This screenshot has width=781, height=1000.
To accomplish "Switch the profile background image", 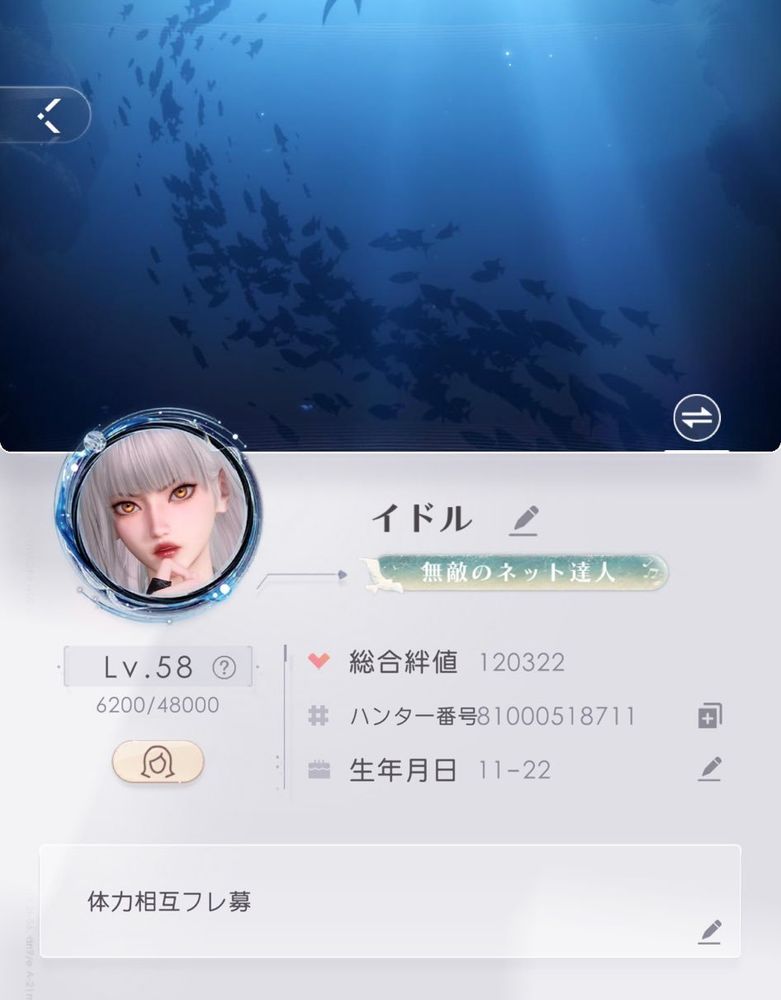I will pyautogui.click(x=697, y=418).
